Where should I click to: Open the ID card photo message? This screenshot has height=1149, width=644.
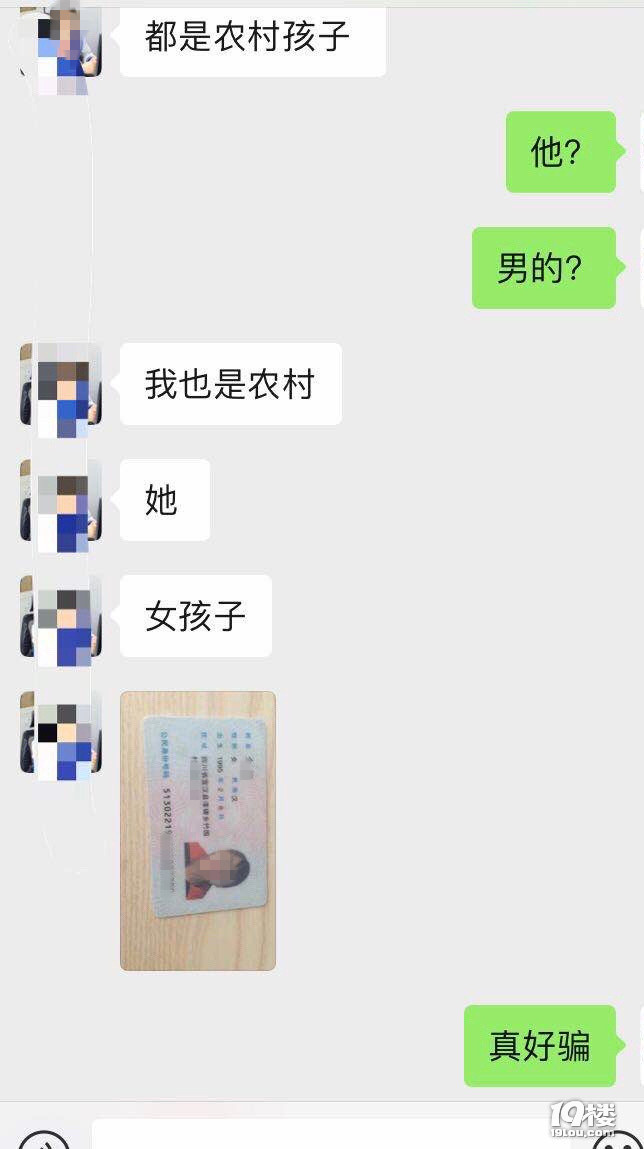(198, 830)
